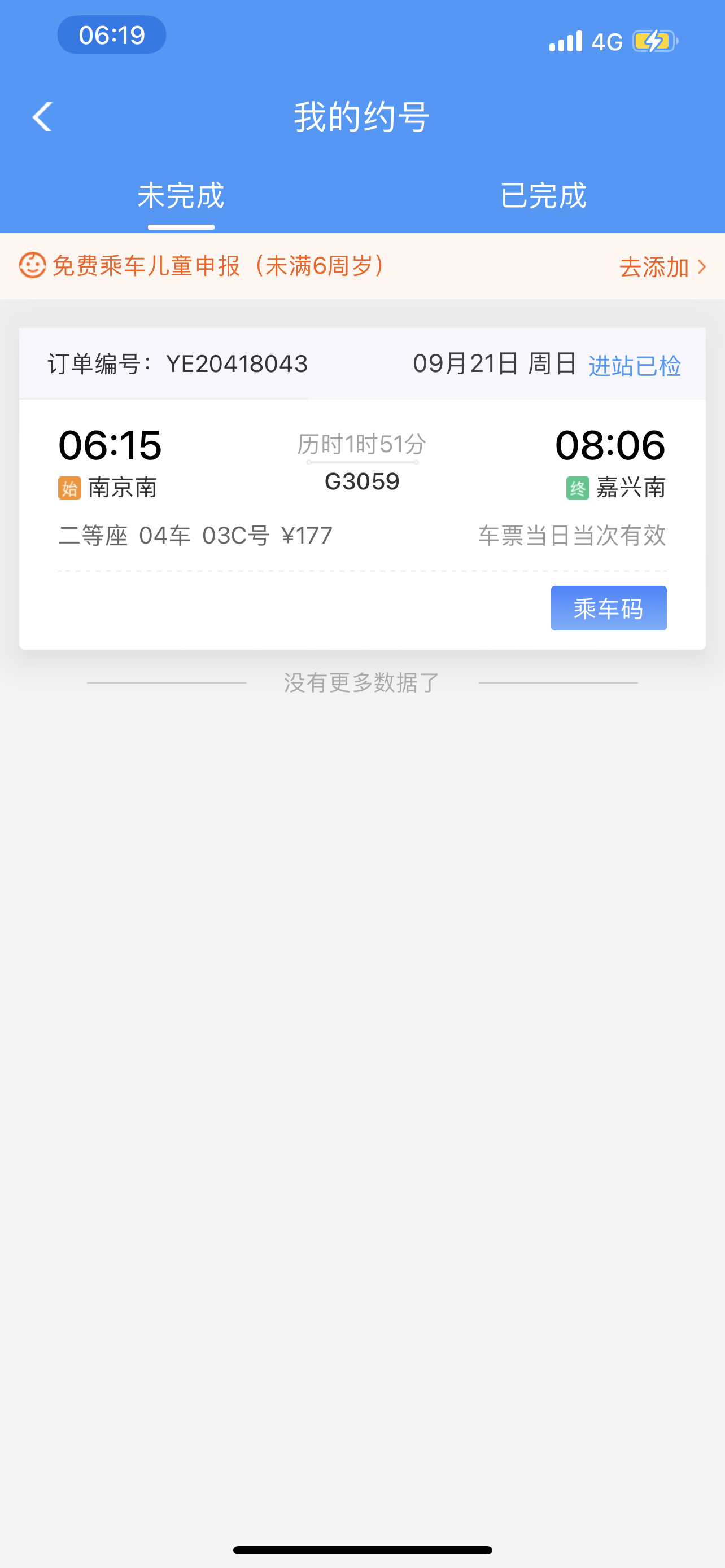
Task: Select the 未完成 tab
Action: (x=181, y=195)
